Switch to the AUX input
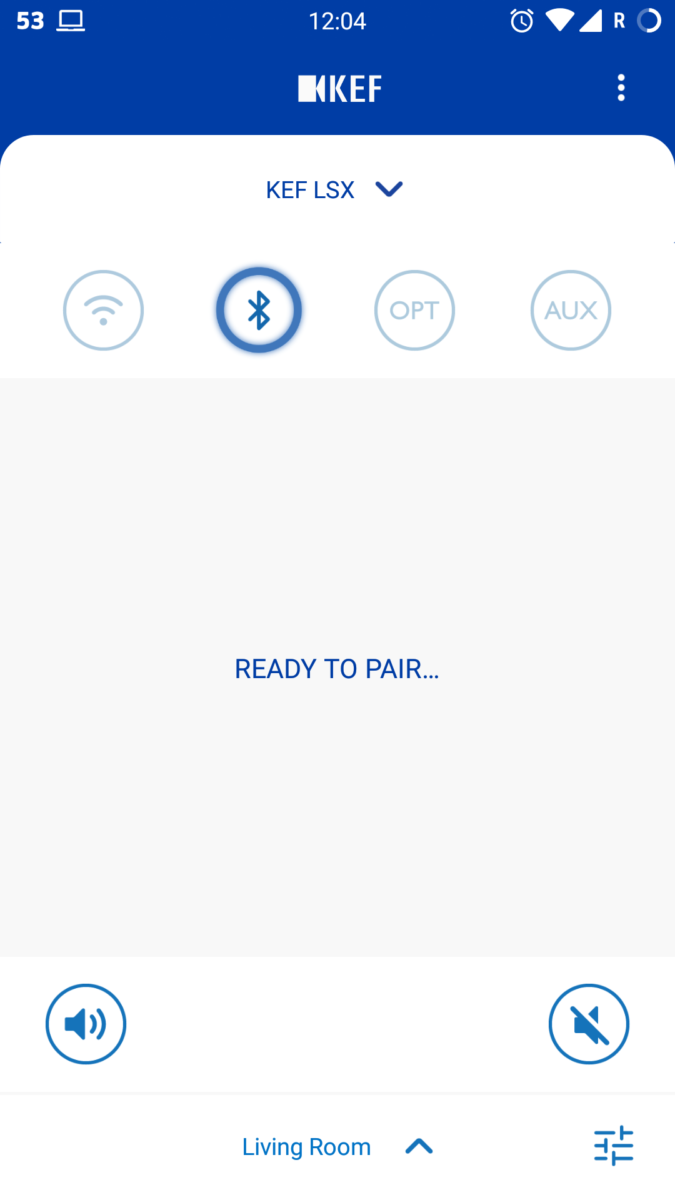675x1200 pixels. (570, 311)
